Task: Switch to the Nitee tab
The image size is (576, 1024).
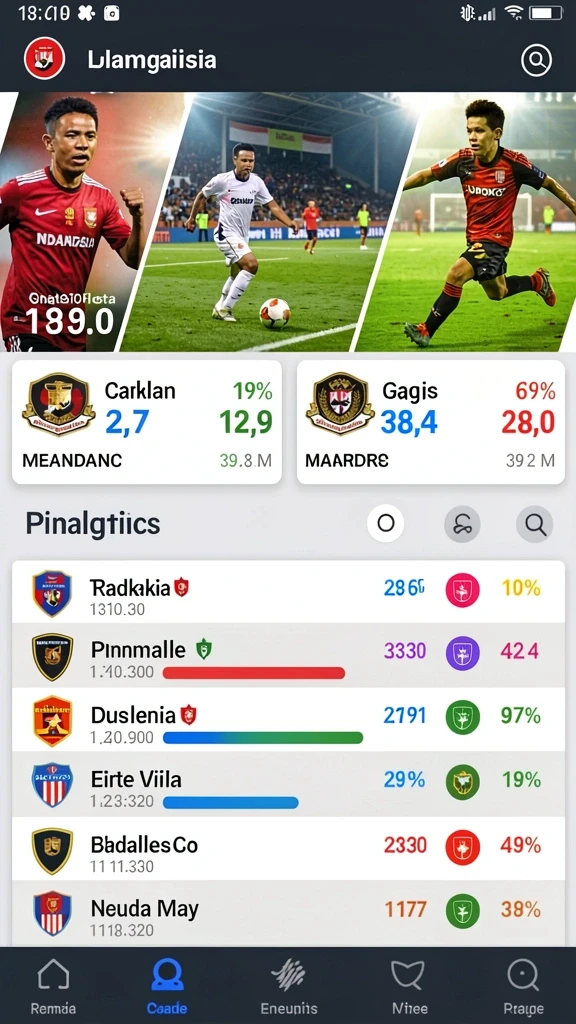Action: coord(407,986)
